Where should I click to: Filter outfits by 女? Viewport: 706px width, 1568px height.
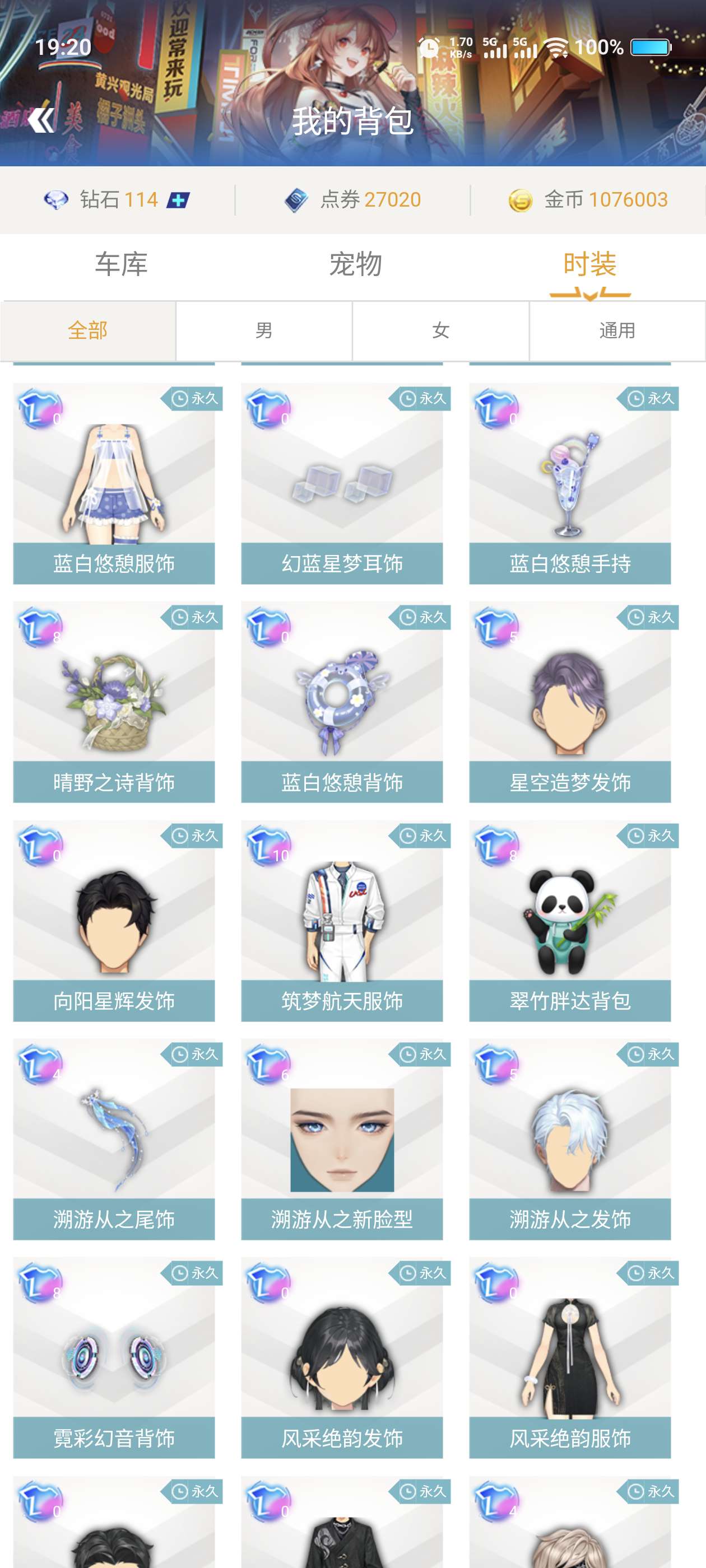(x=440, y=330)
